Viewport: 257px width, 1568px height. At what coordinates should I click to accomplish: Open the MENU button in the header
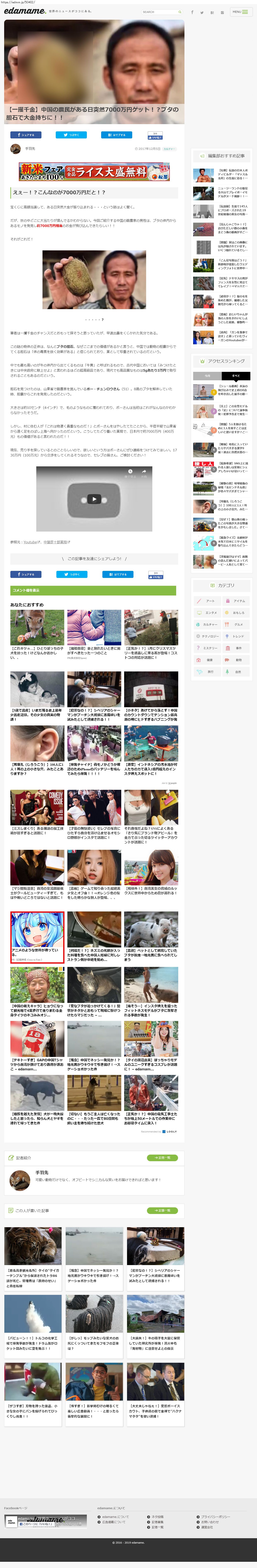coord(241,12)
